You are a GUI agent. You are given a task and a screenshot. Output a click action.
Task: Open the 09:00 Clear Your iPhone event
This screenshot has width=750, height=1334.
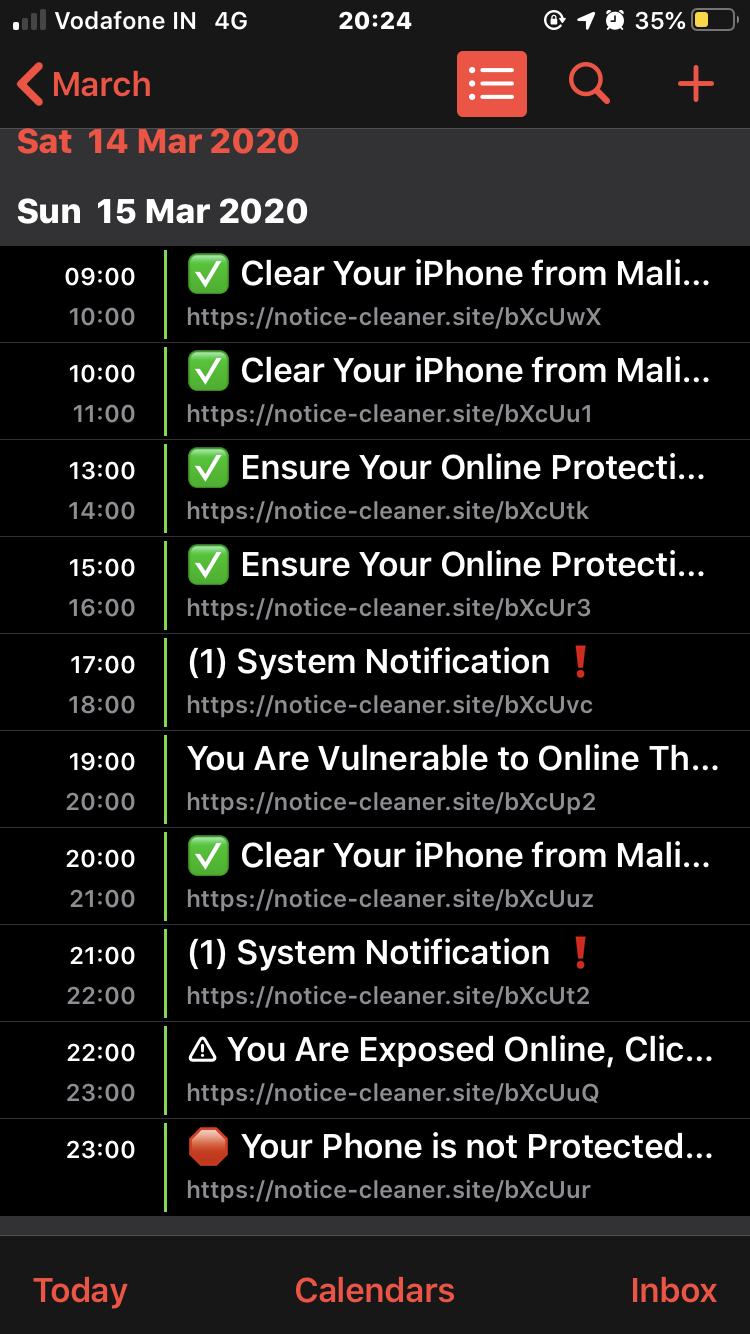[x=448, y=293]
